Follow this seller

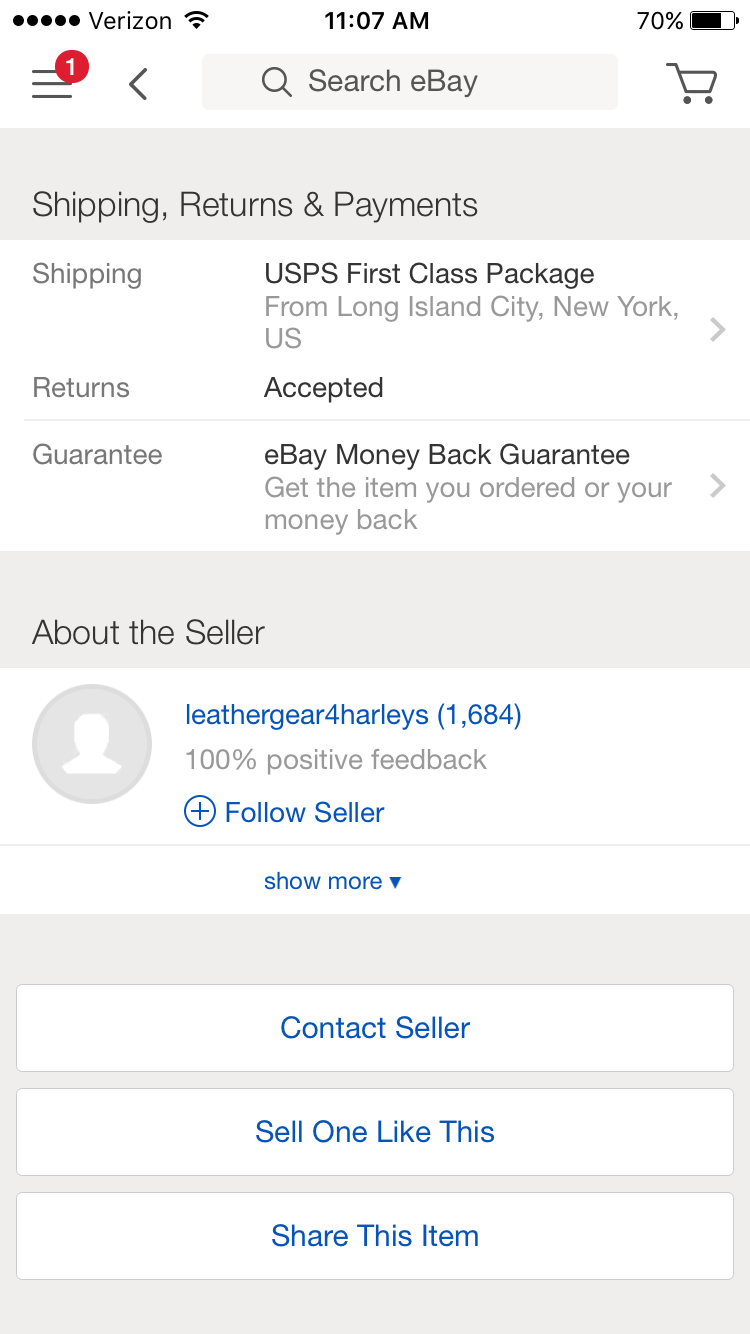pos(285,812)
